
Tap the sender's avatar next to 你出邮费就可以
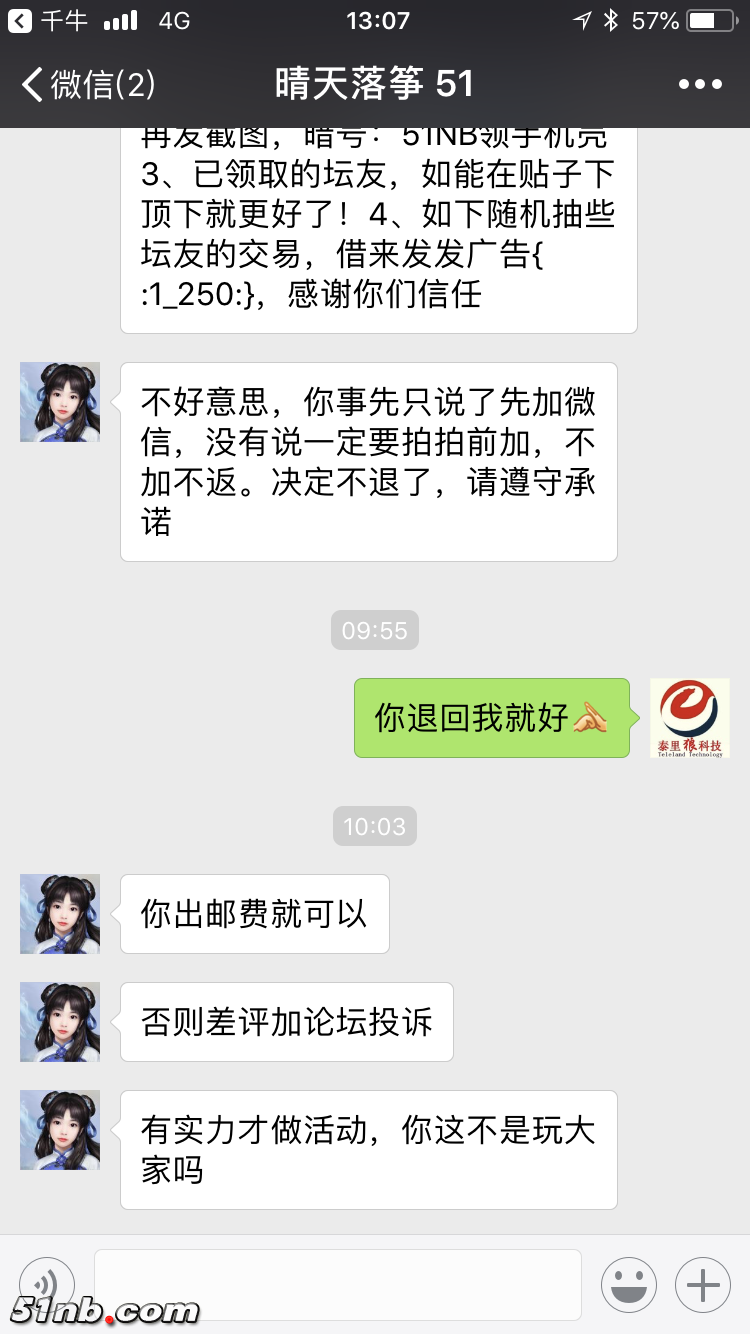pos(59,914)
